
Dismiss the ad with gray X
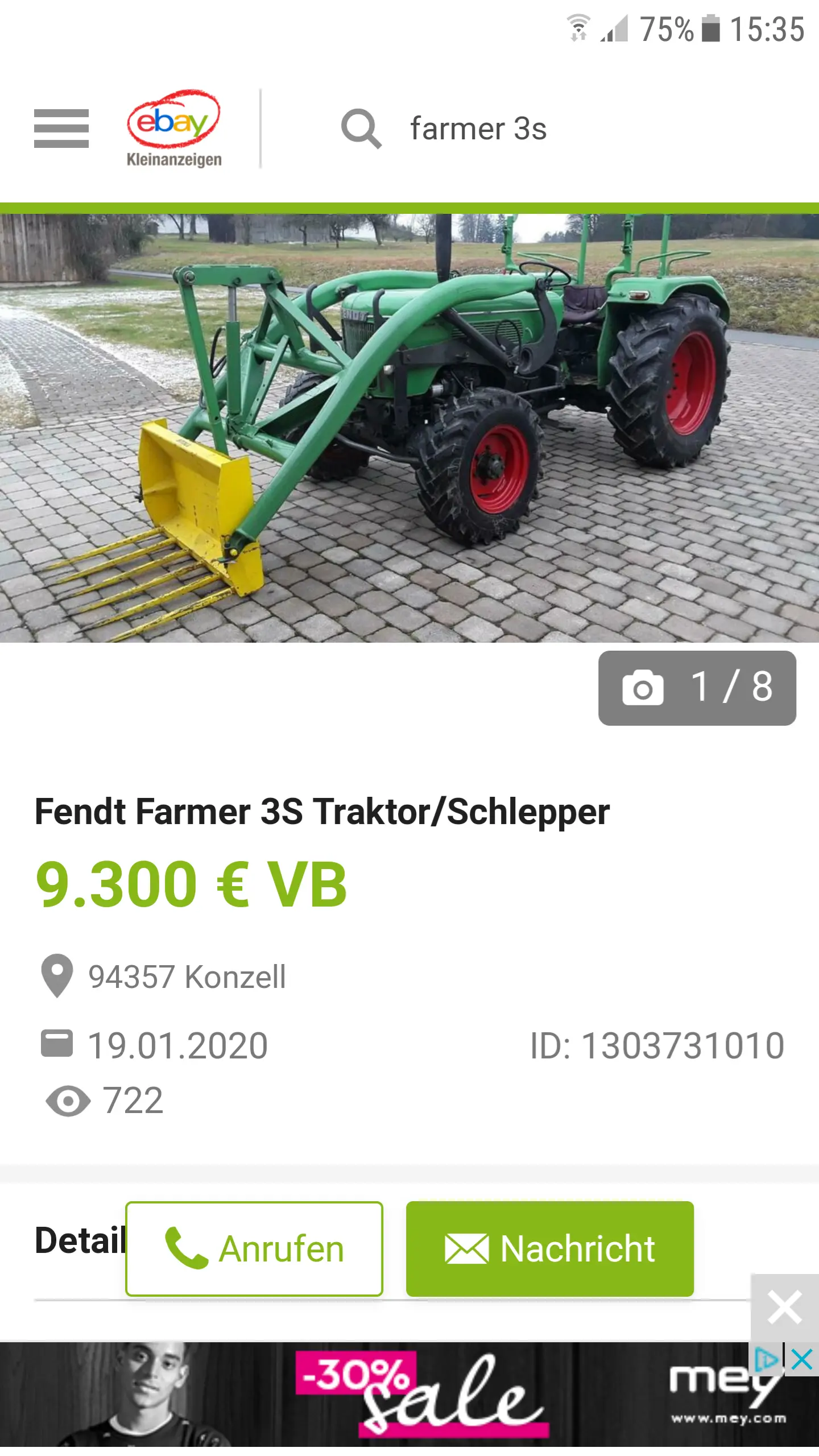click(x=784, y=1308)
